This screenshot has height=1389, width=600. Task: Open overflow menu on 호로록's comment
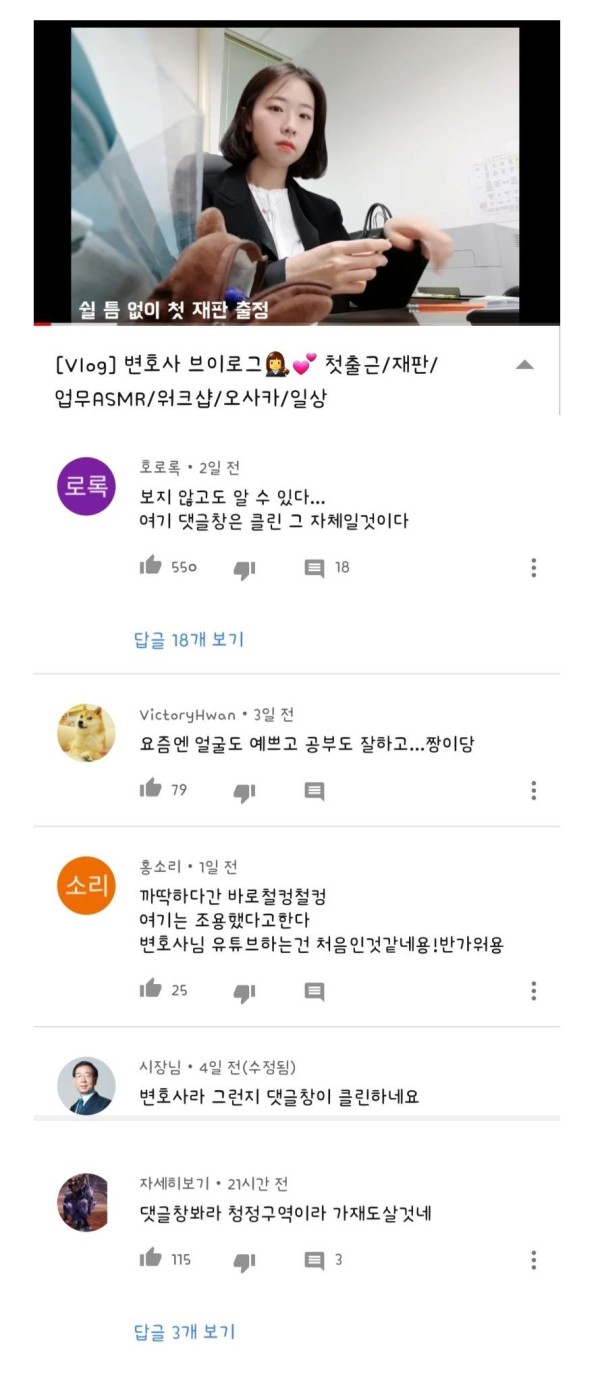[x=533, y=568]
